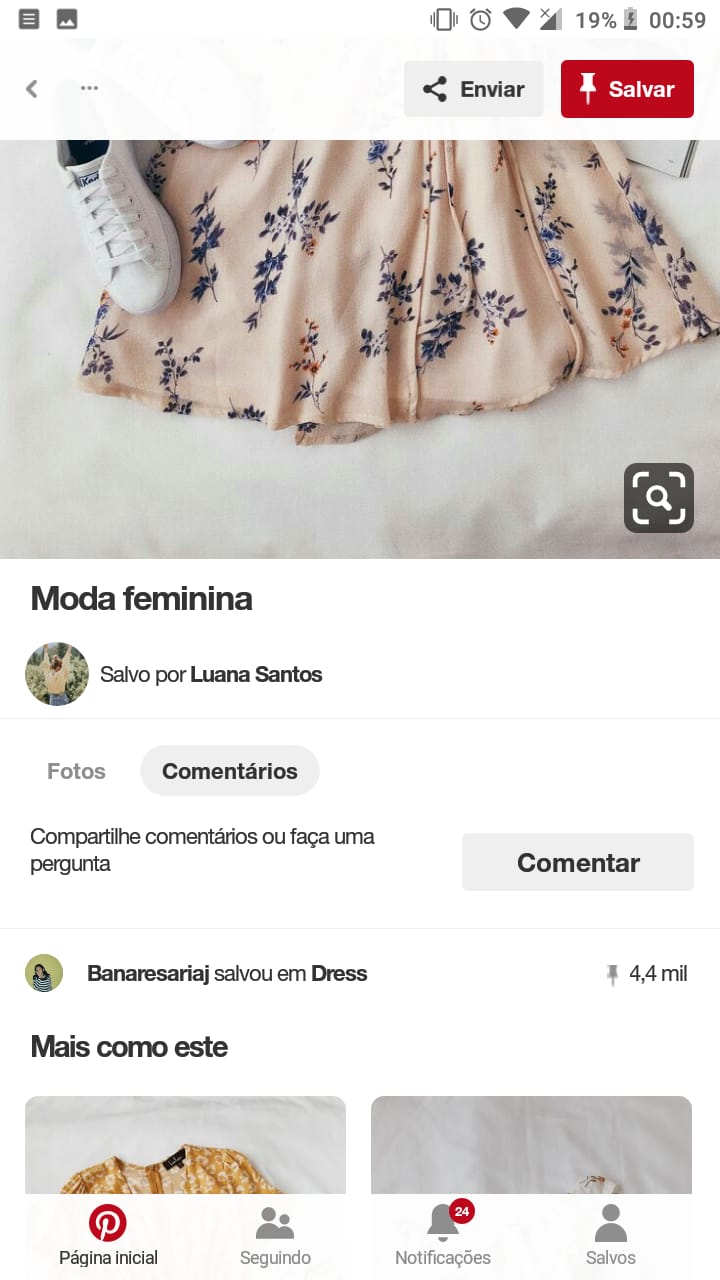720x1280 pixels.
Task: Open the three-dot overflow menu
Action: point(89,89)
